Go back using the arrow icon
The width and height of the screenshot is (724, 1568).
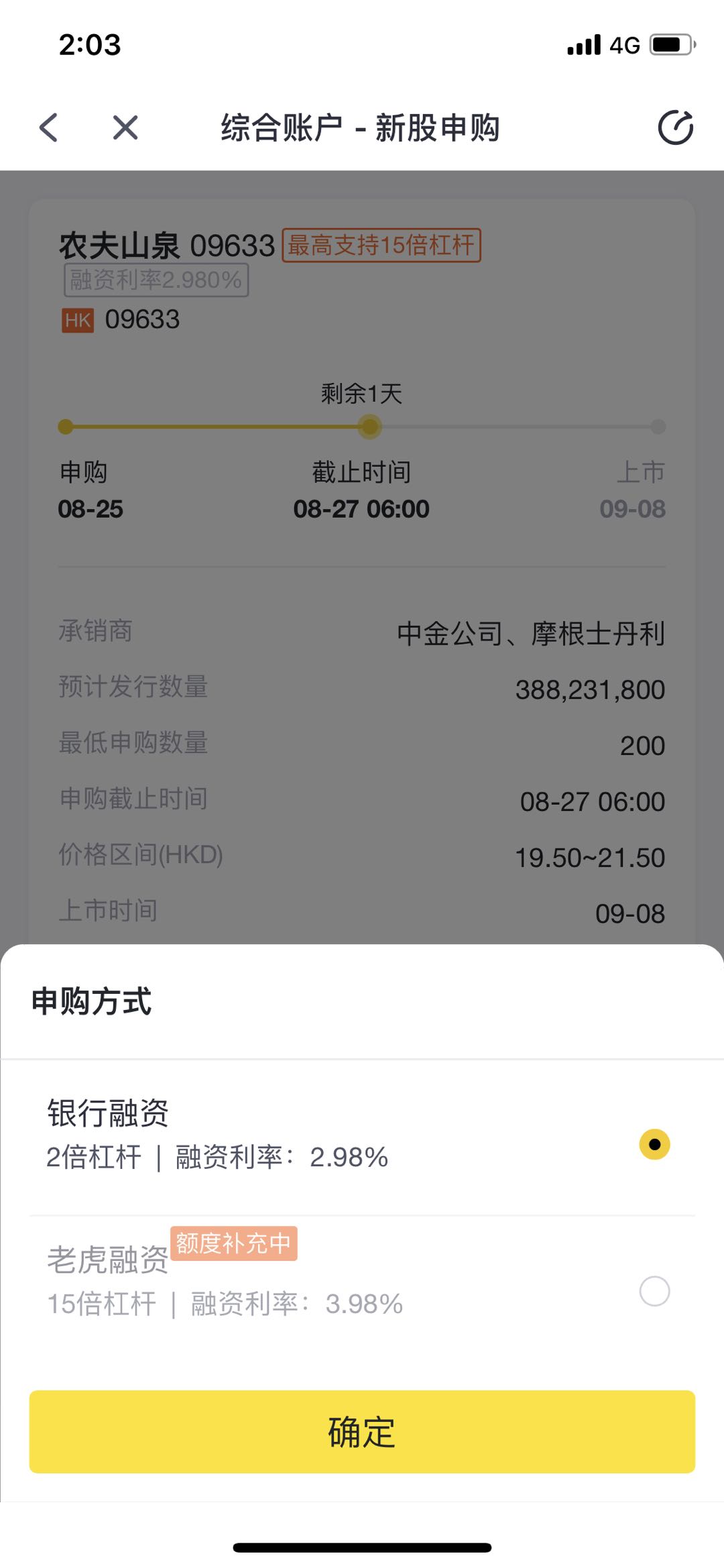49,127
